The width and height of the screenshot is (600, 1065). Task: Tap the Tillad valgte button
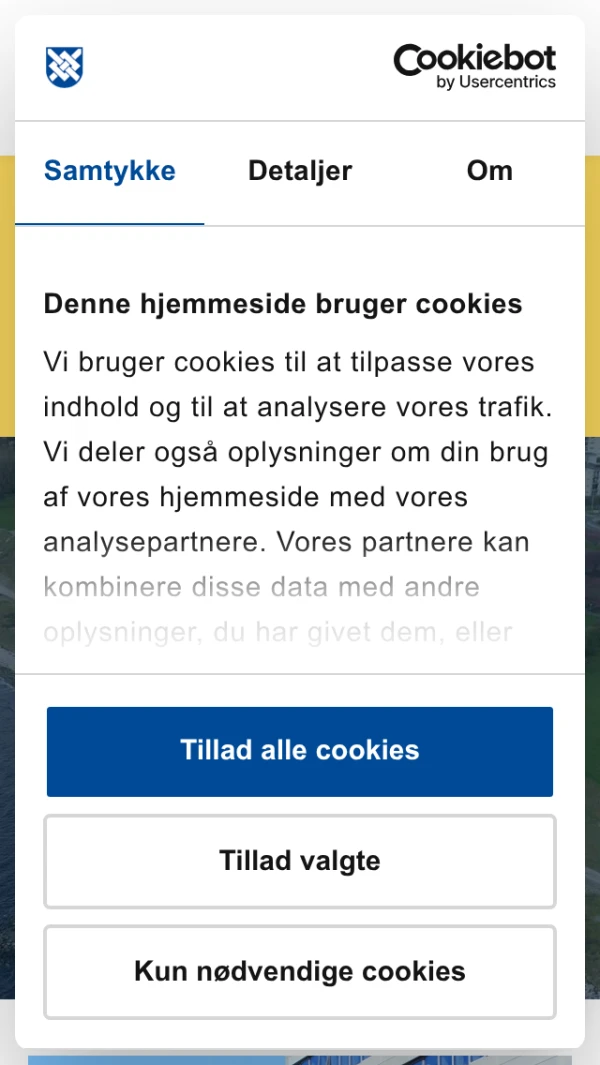[x=300, y=861]
